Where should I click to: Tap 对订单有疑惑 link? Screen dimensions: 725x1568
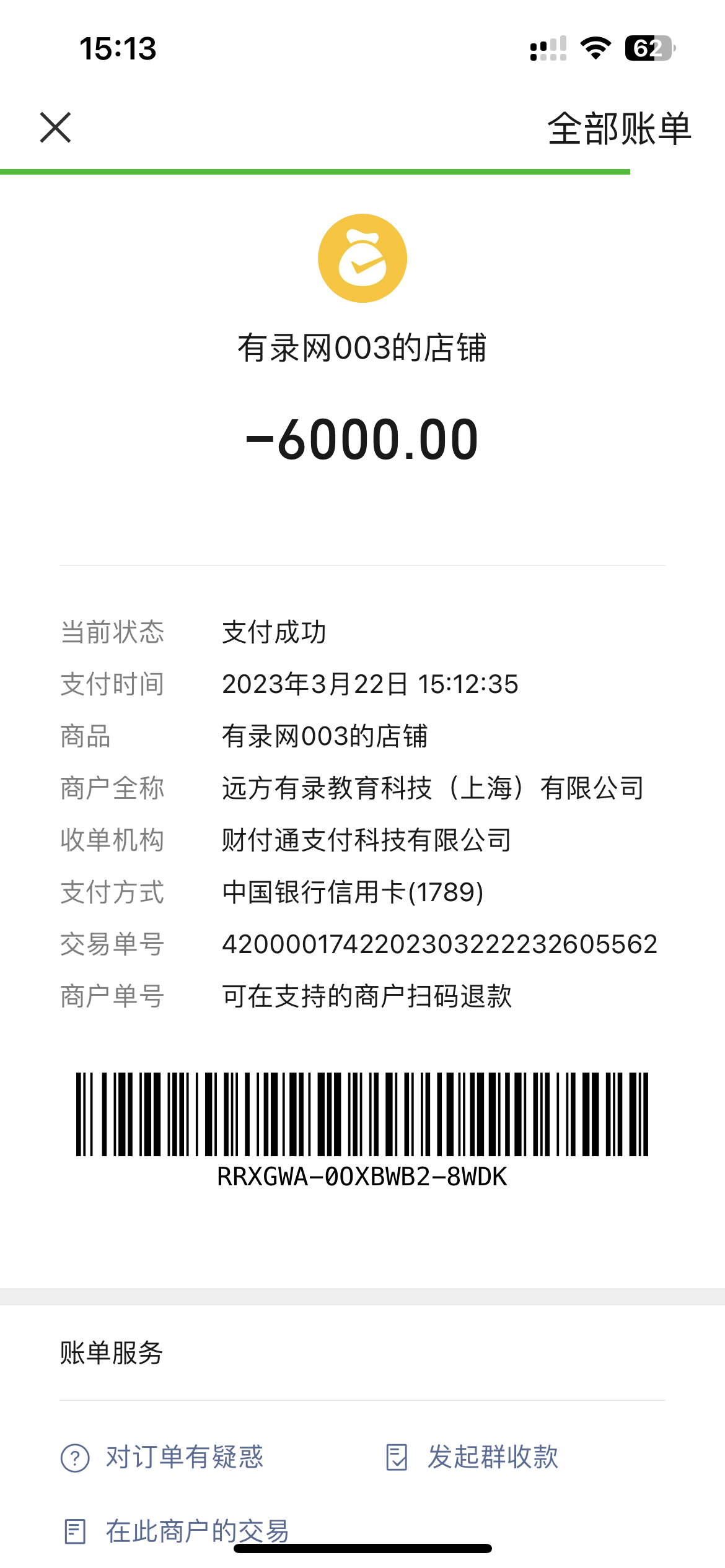(162, 1457)
